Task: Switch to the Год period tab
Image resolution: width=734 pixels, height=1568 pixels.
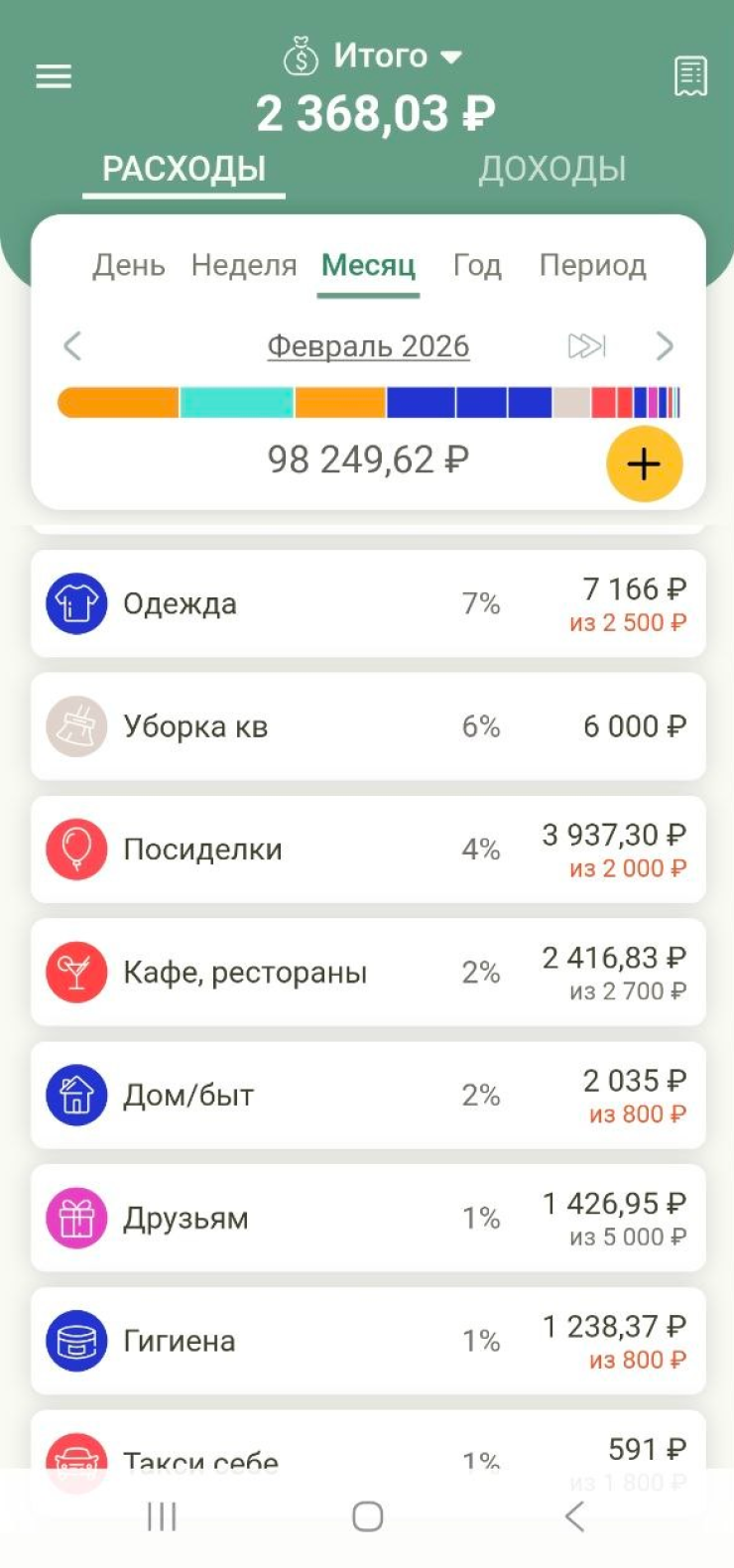Action: click(x=477, y=266)
